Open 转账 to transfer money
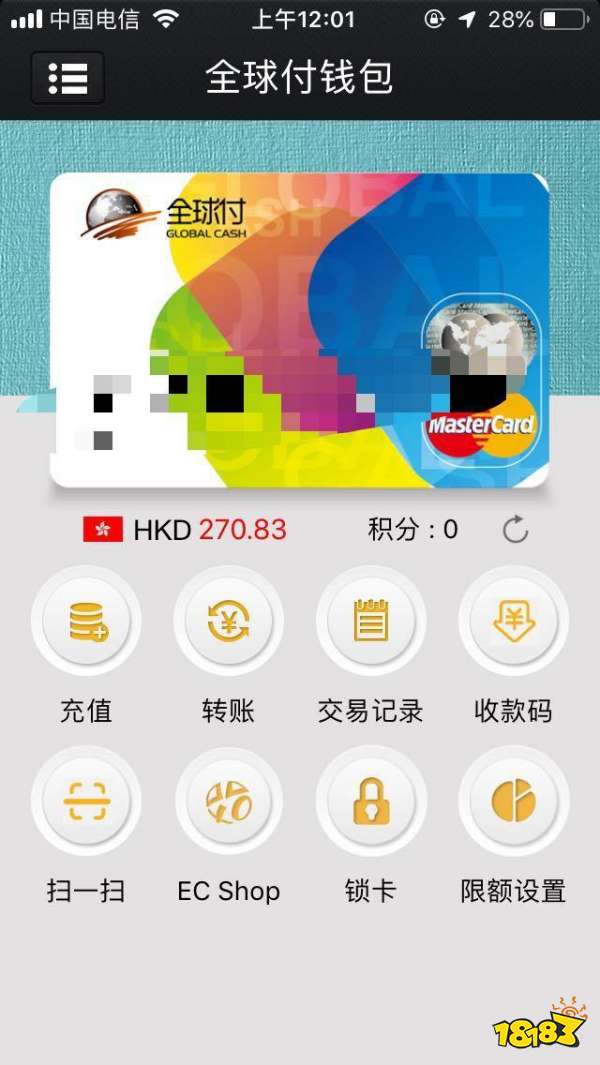Screen dimensions: 600x1065 (228, 625)
